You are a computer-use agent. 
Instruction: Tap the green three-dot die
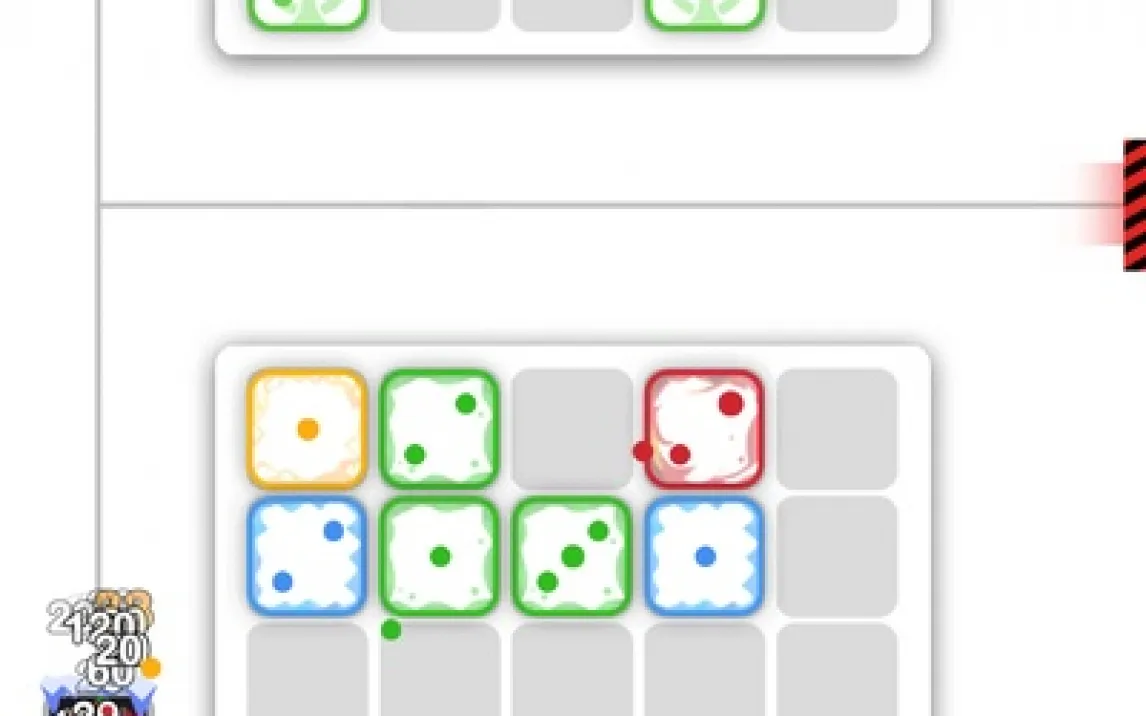572,556
